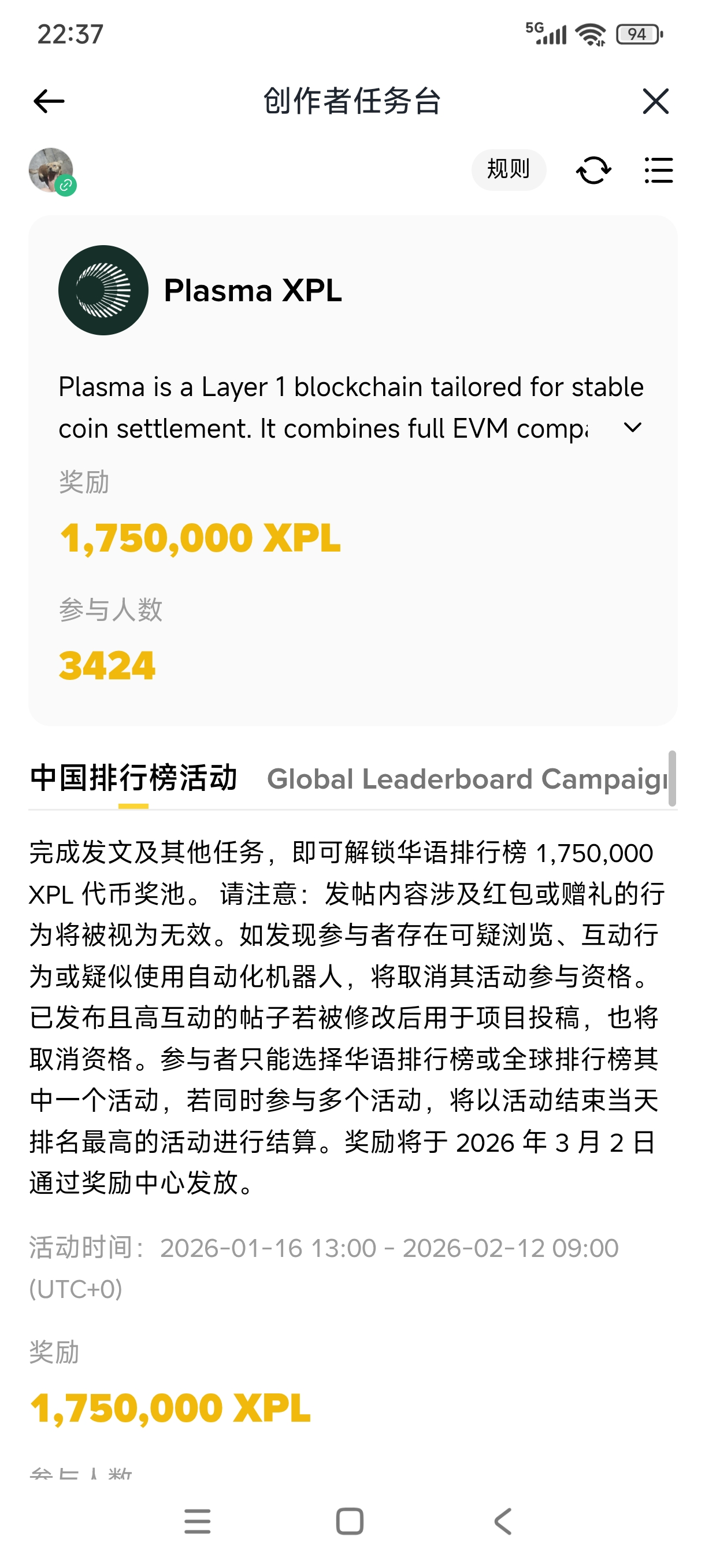Screen dimensions: 705x1568
Task: Go to the system home screen
Action: click(x=350, y=1521)
